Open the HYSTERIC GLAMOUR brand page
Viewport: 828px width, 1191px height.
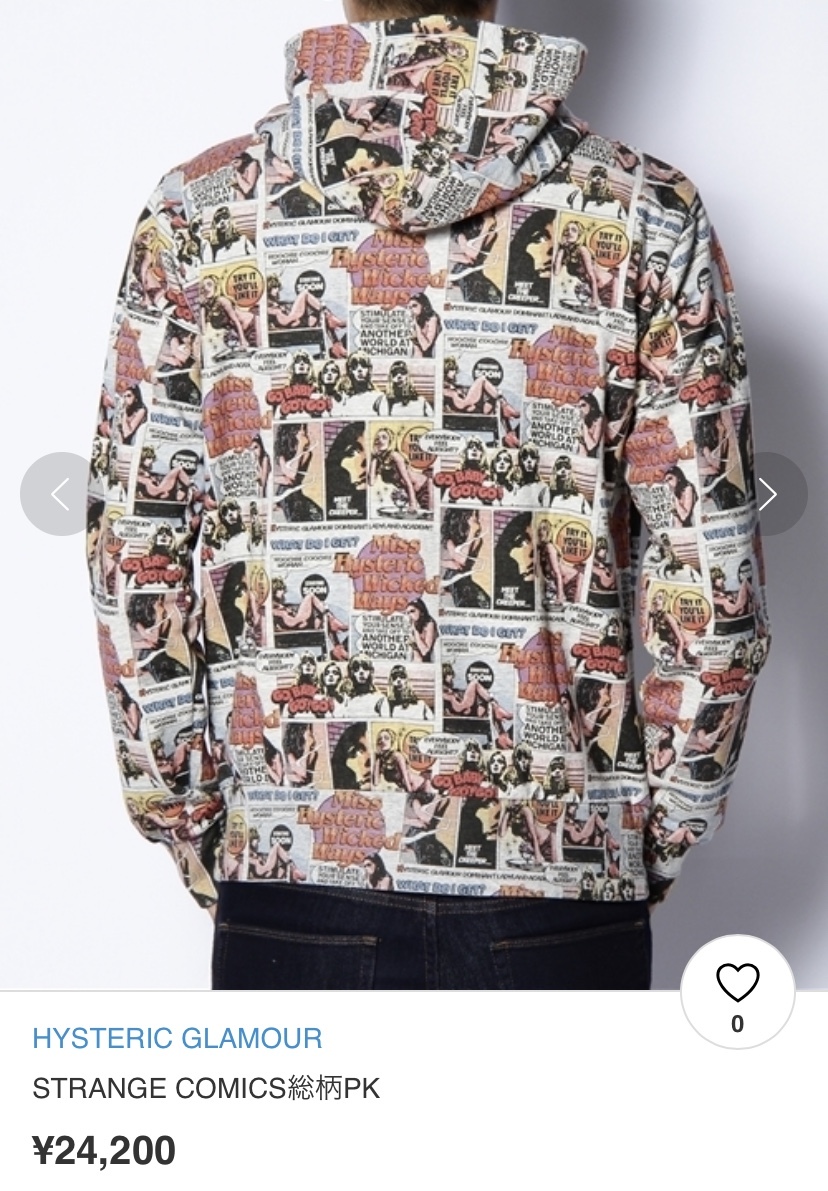pyautogui.click(x=177, y=1038)
